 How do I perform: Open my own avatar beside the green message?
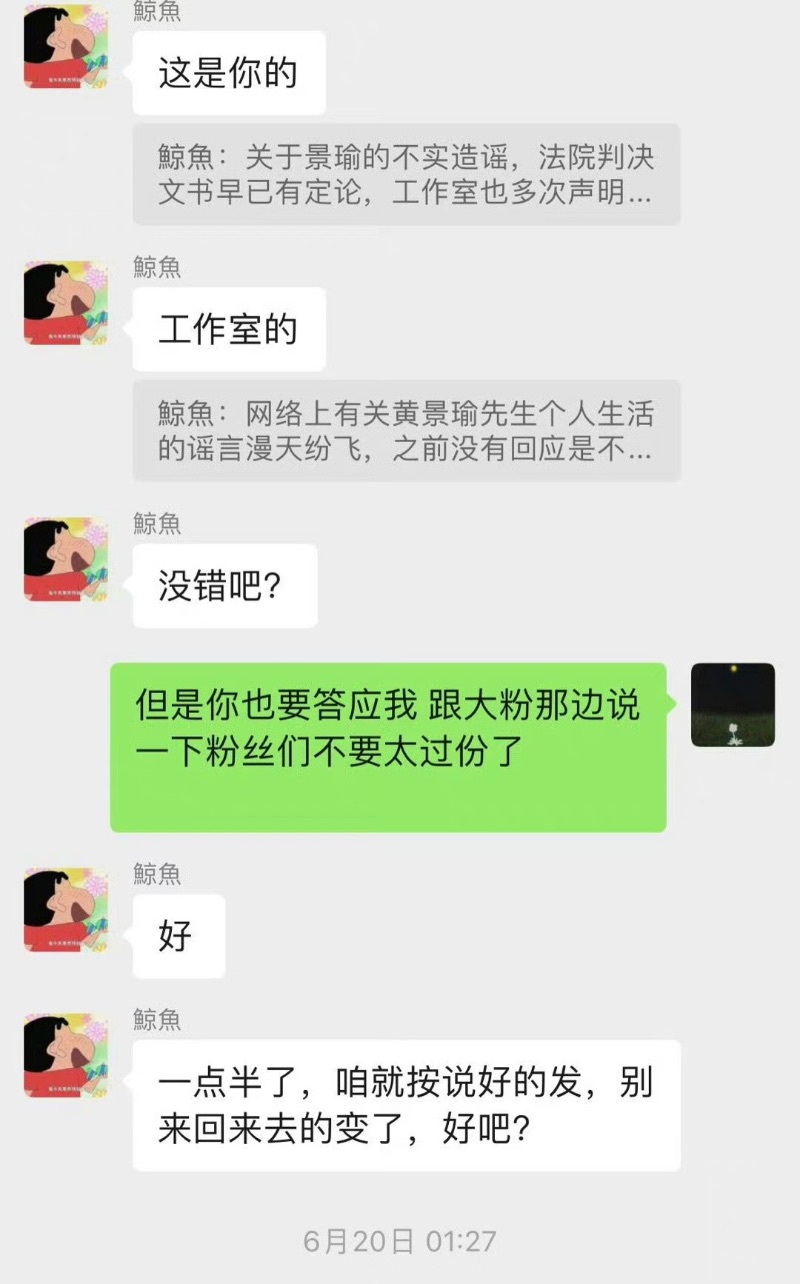732,705
